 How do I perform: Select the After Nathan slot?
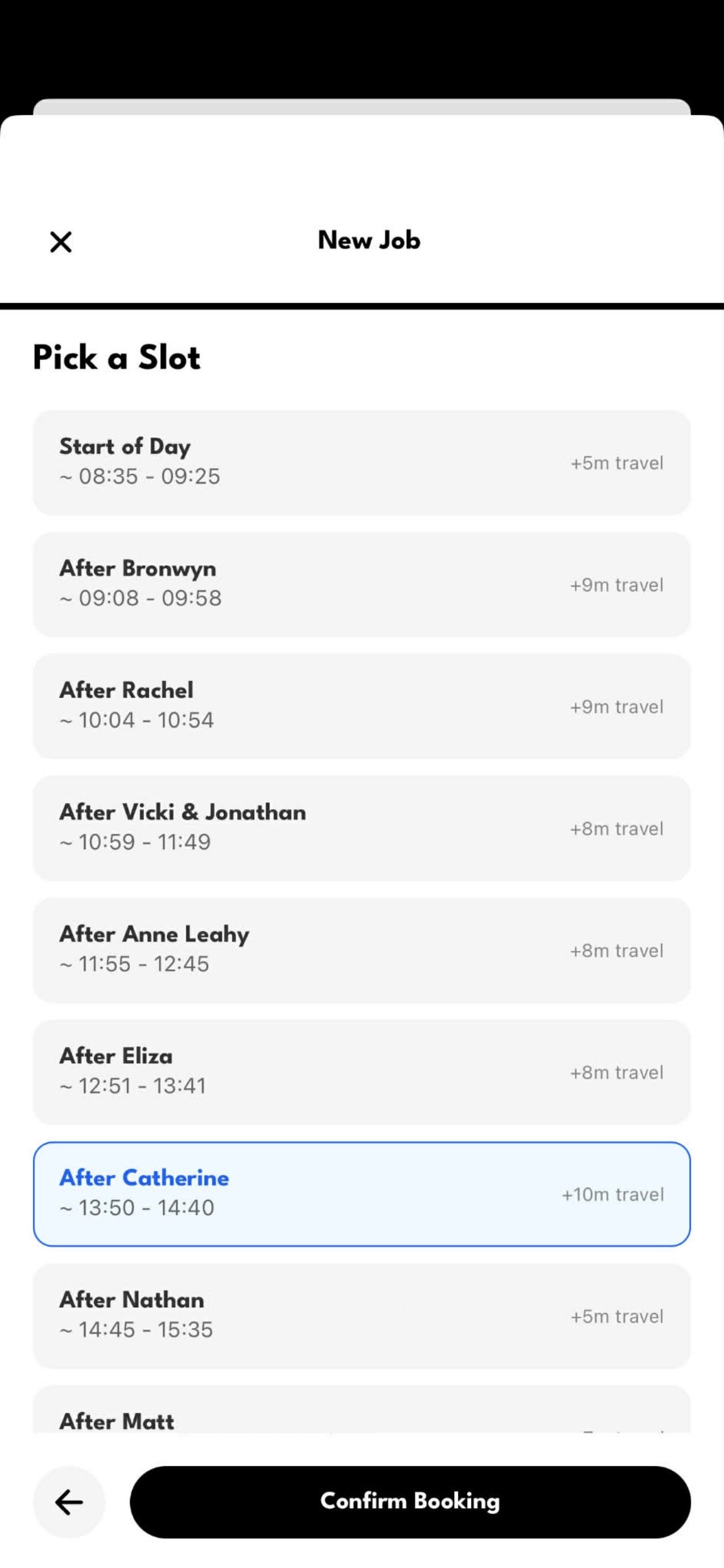[x=361, y=1315]
